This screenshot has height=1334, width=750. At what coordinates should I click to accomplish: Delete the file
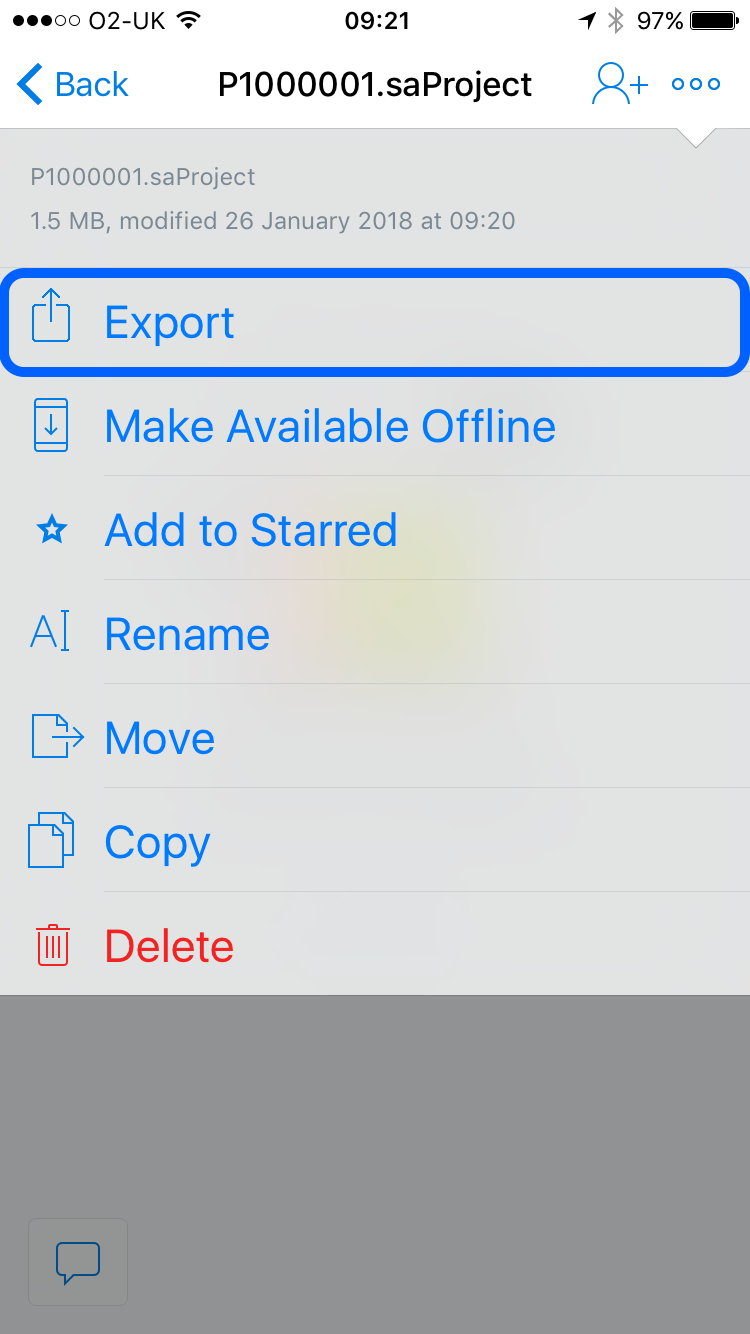pos(375,945)
